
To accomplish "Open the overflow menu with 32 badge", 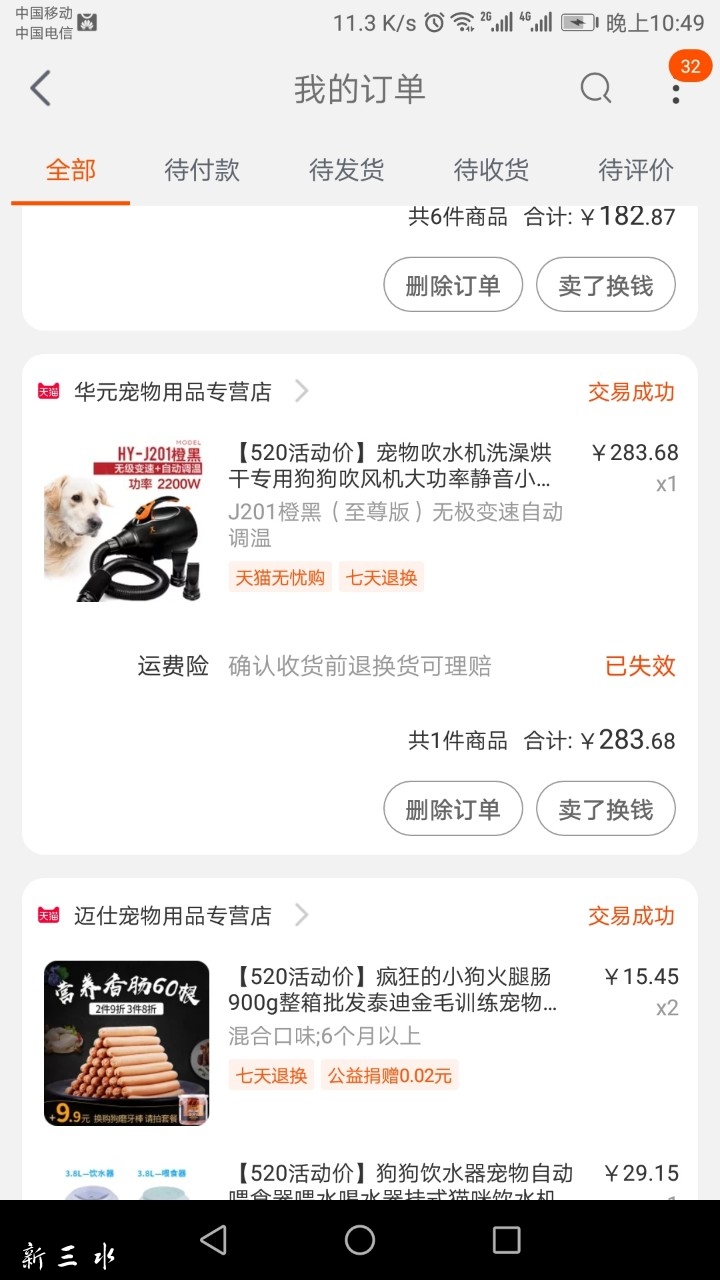I will click(x=677, y=89).
